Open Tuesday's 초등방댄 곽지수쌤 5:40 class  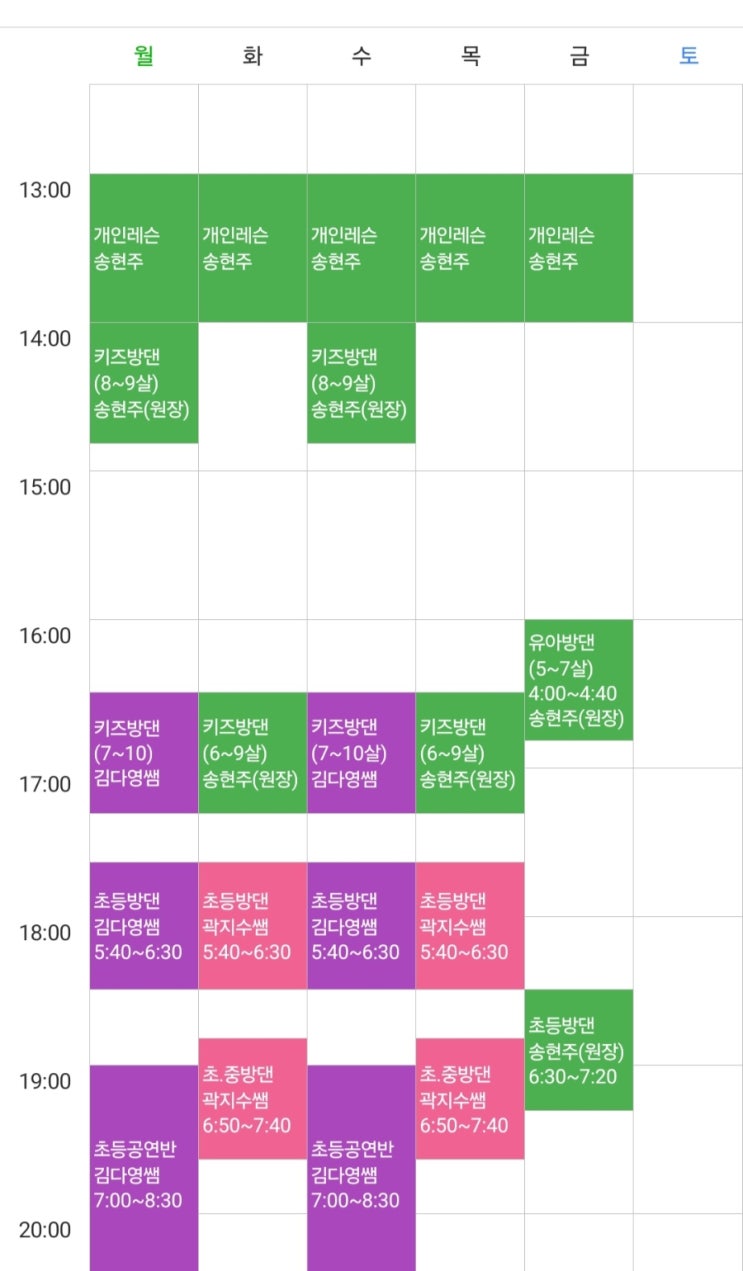tap(252, 926)
